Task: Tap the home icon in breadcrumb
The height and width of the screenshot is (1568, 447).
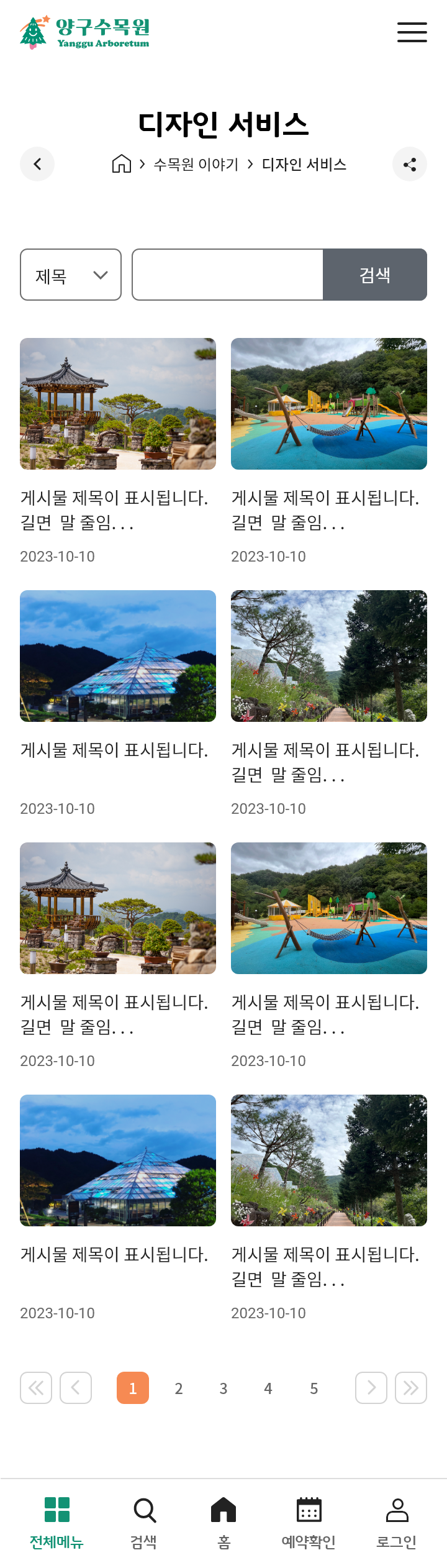Action: (122, 164)
